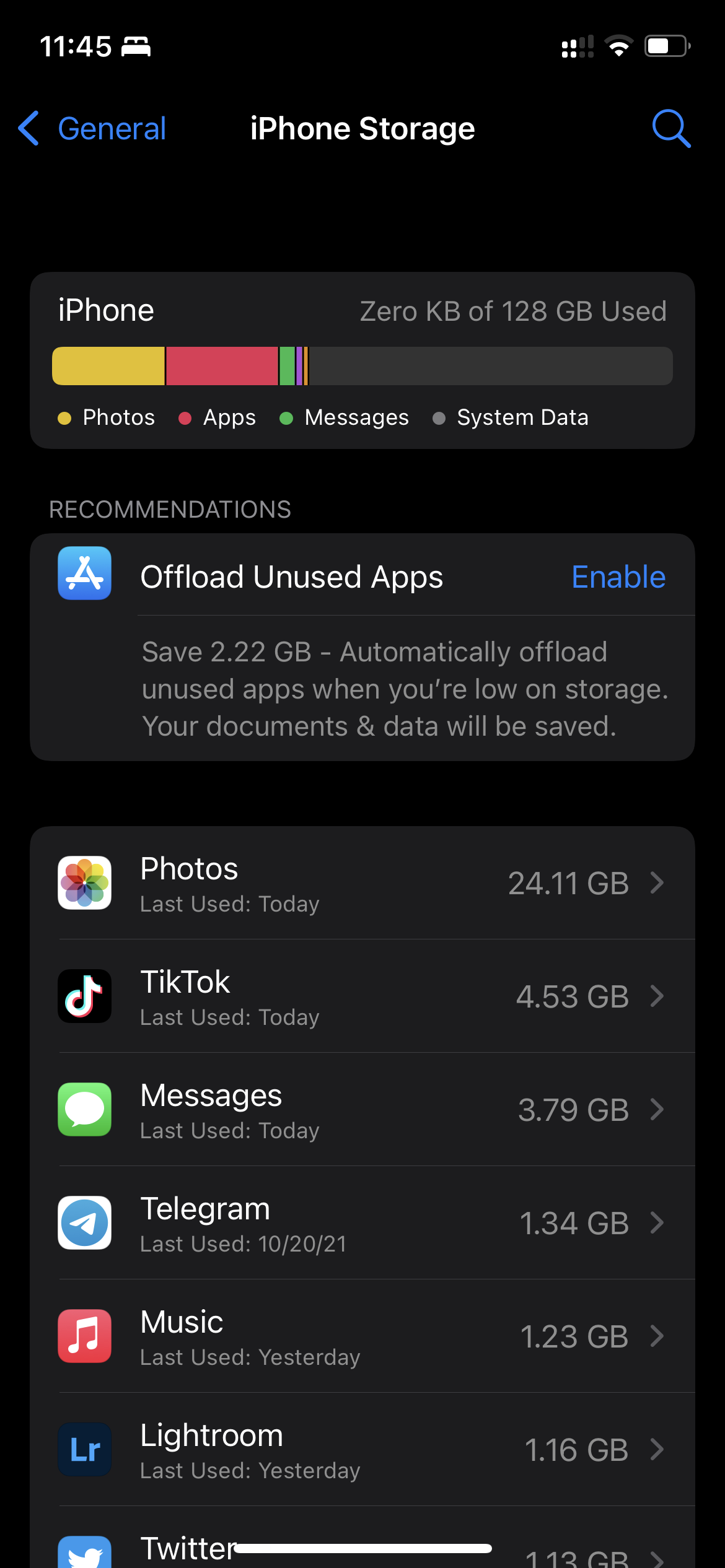Open Lightroom storage details
Viewport: 725px width, 1568px height.
coord(362,1450)
